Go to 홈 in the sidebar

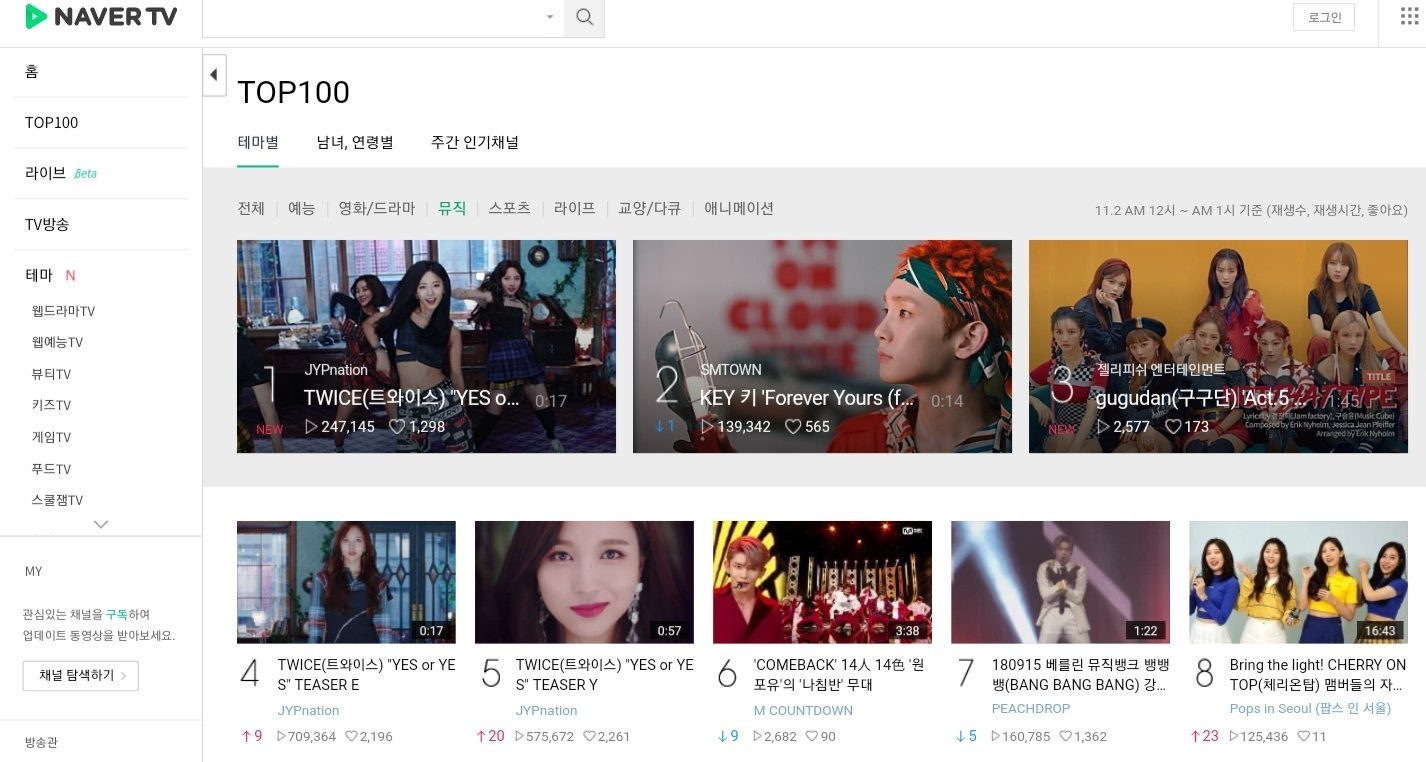32,71
